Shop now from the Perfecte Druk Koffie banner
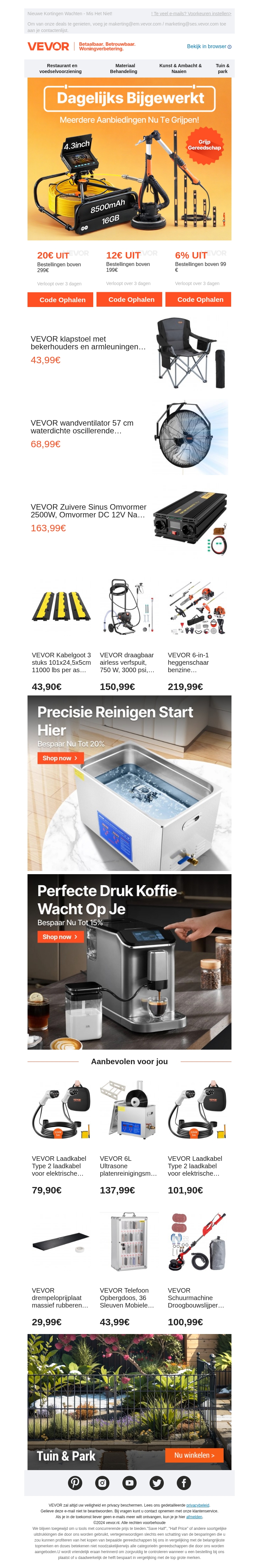The image size is (259, 1568). point(60,937)
